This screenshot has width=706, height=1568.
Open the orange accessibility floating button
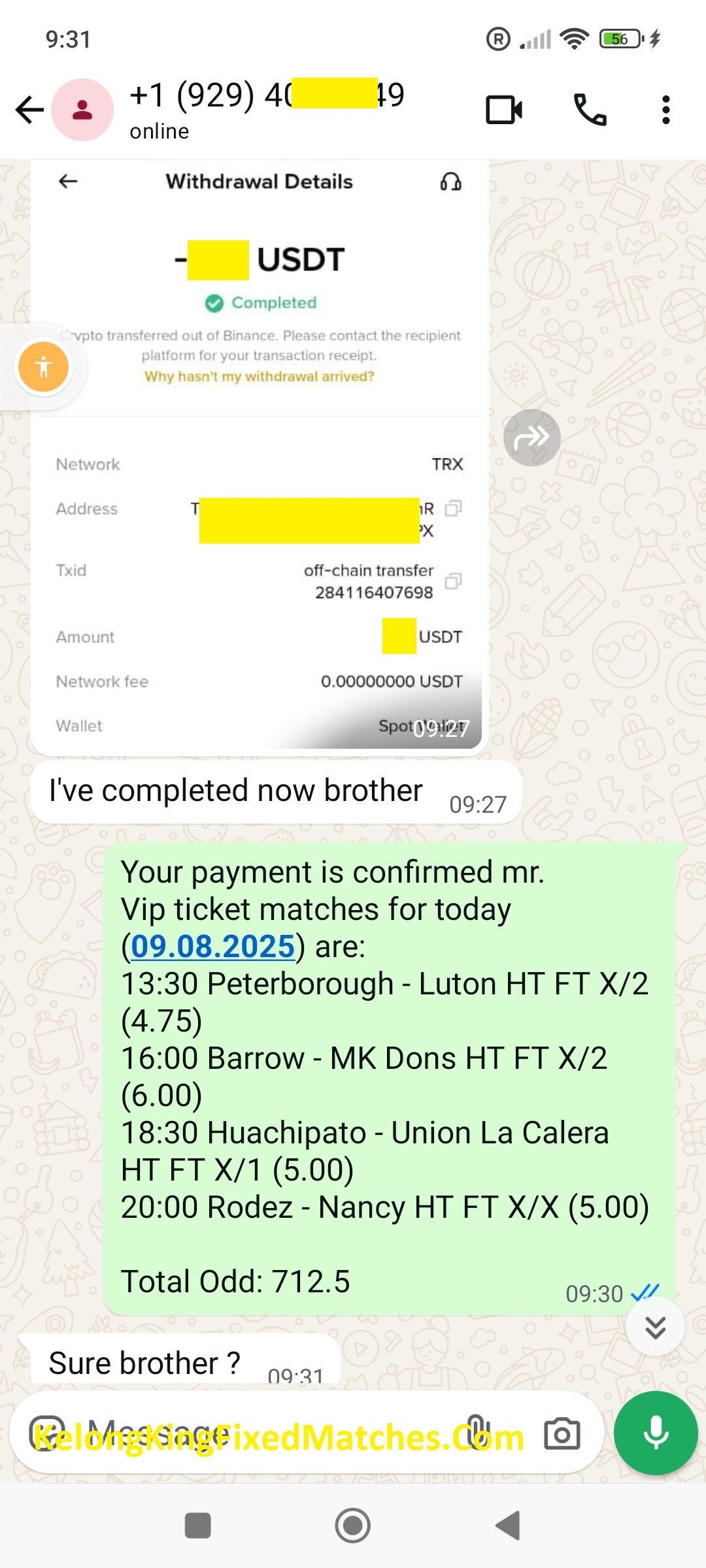pyautogui.click(x=43, y=367)
